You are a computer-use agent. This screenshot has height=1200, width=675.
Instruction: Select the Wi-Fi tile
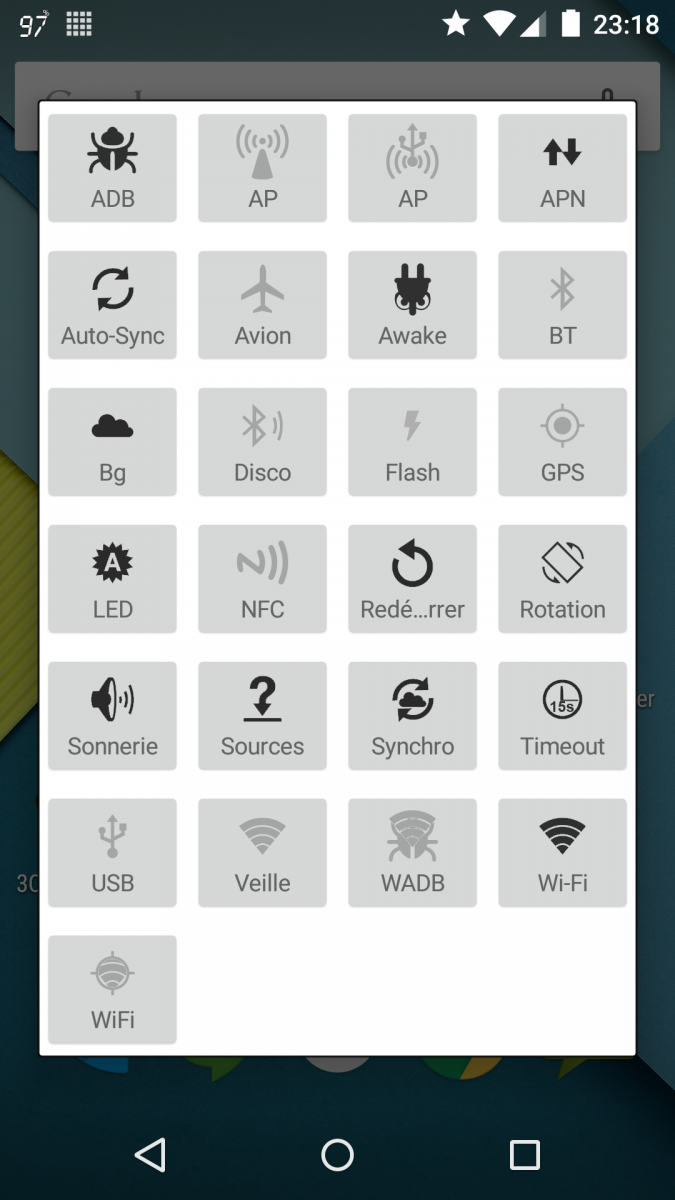(x=562, y=853)
